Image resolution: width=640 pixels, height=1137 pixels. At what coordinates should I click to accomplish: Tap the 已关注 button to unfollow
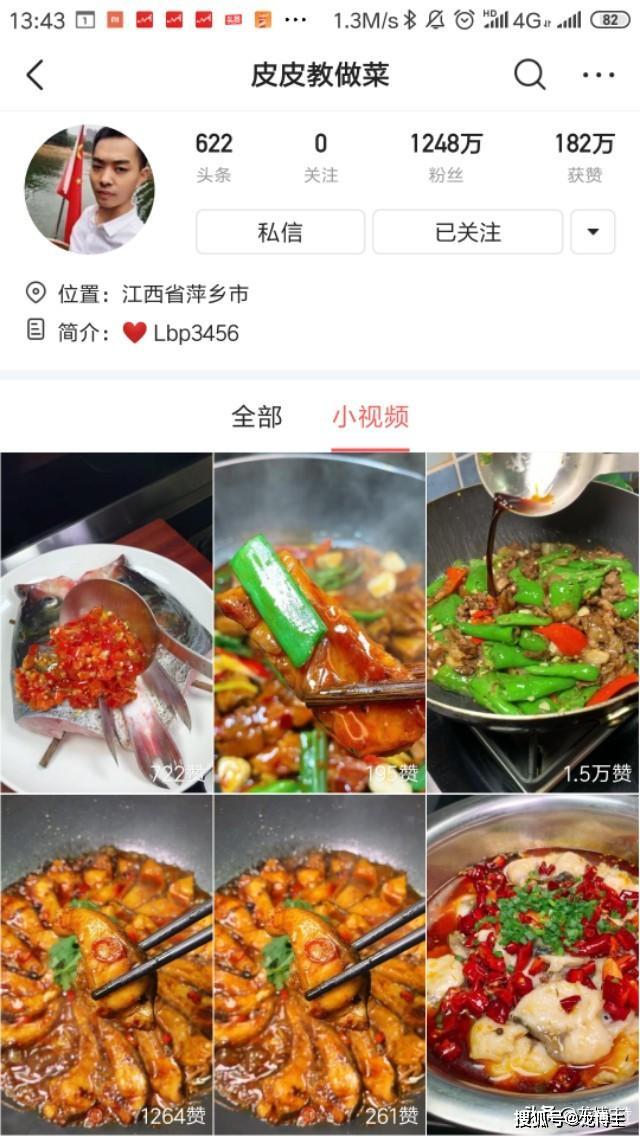pos(467,232)
